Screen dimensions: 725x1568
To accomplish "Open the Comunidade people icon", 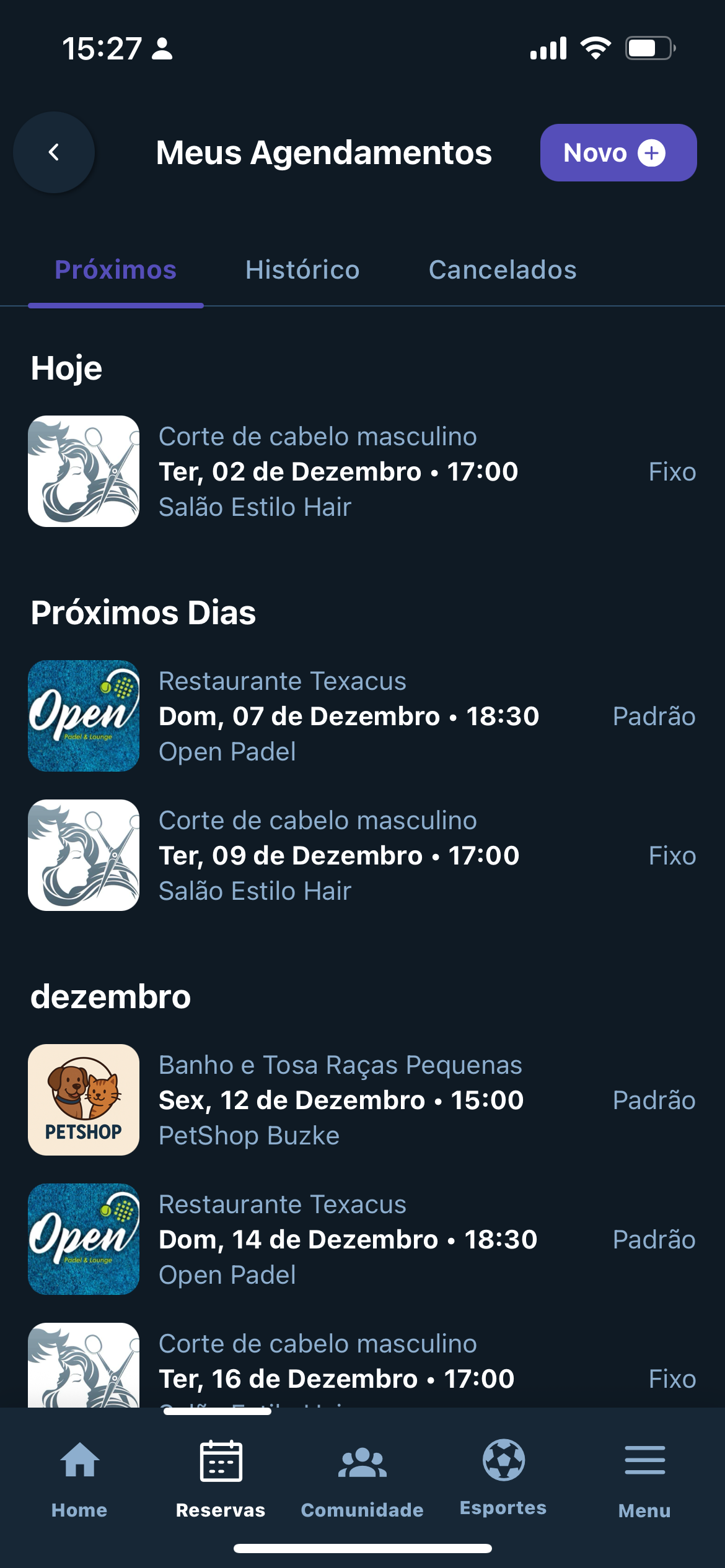I will (362, 1460).
